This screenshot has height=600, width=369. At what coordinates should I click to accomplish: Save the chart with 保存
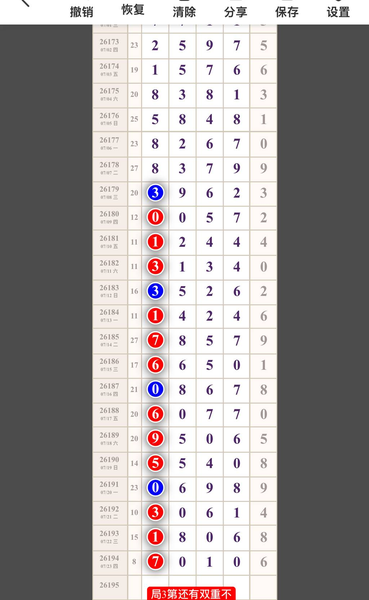pyautogui.click(x=287, y=12)
